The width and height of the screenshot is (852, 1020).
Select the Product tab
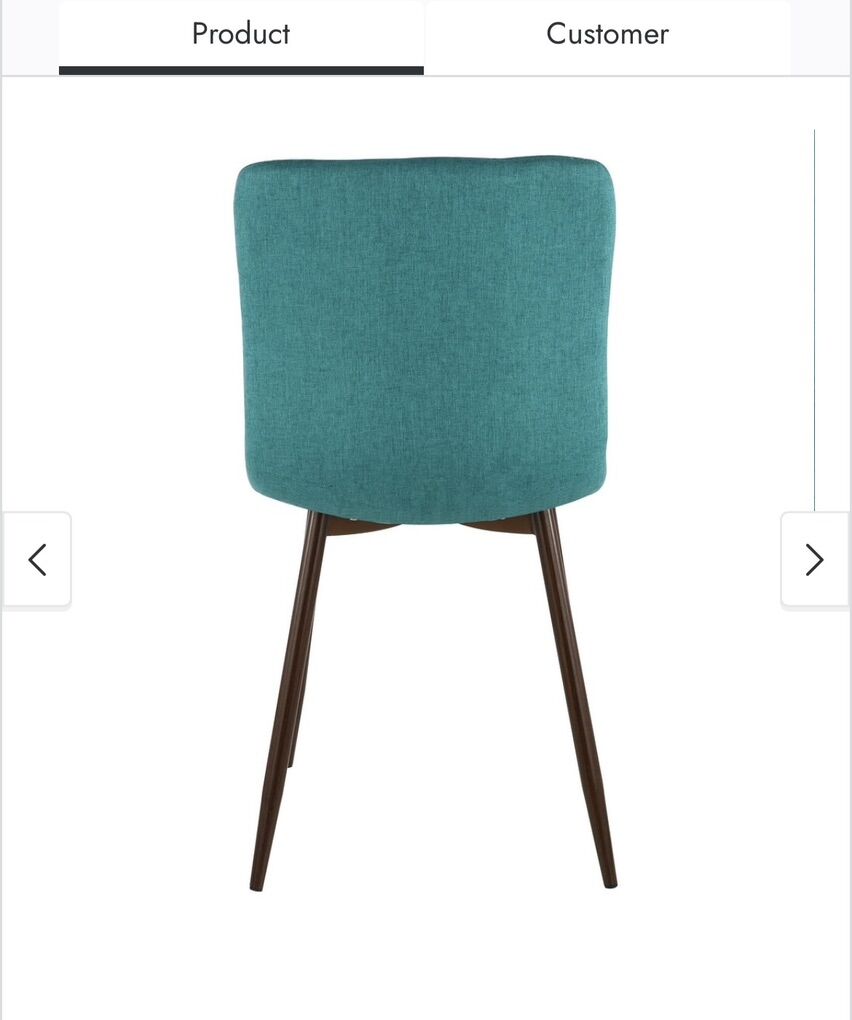[241, 35]
